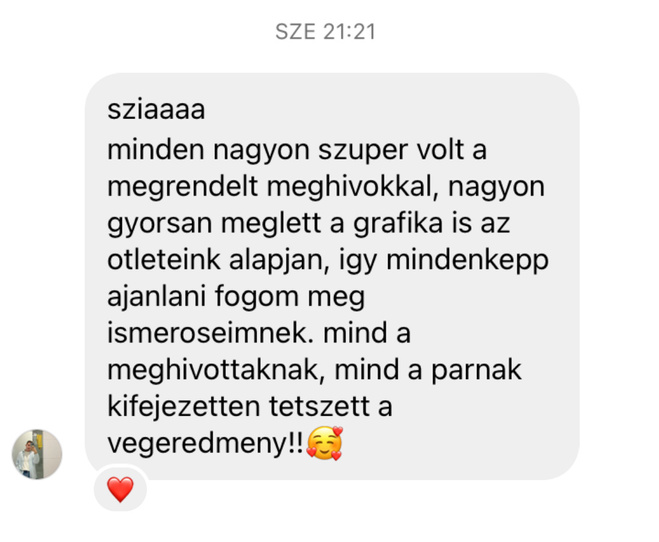Tap the heart reaction under the message
The height and width of the screenshot is (542, 659).
pyautogui.click(x=120, y=490)
